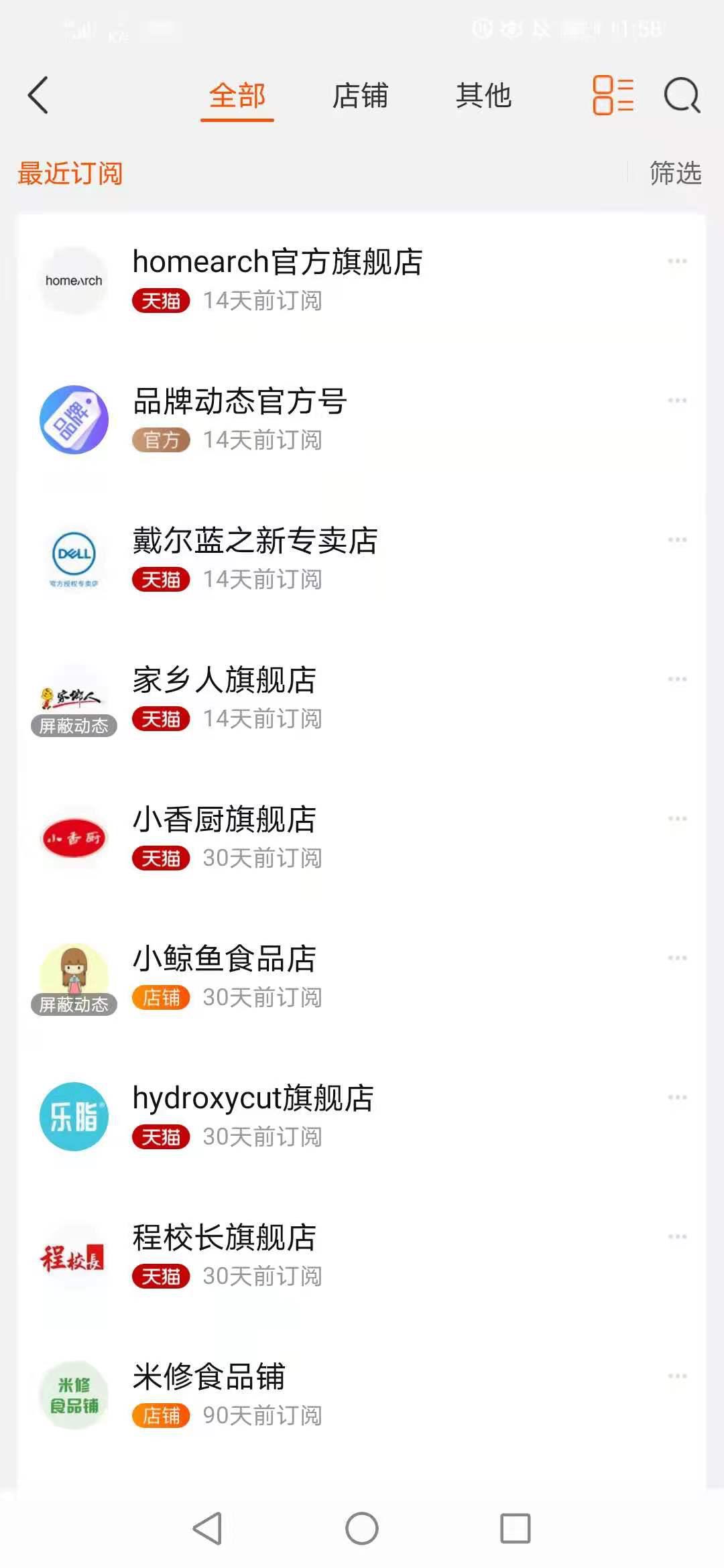The image size is (724, 1568).
Task: Open 戴尔蓝之新专卖店 store page
Action: click(x=255, y=541)
